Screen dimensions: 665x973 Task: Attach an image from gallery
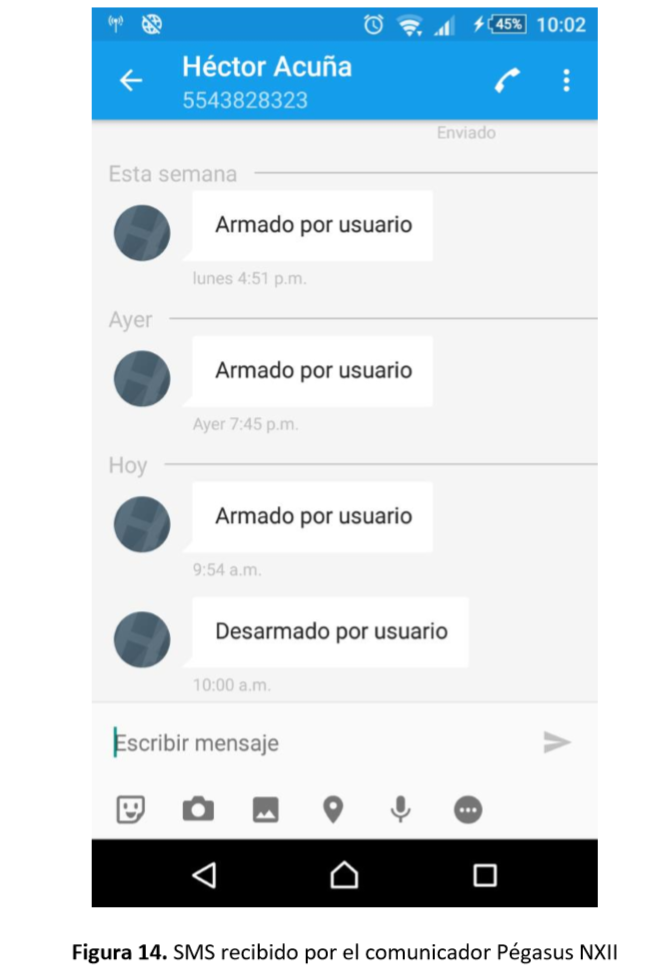(x=266, y=809)
